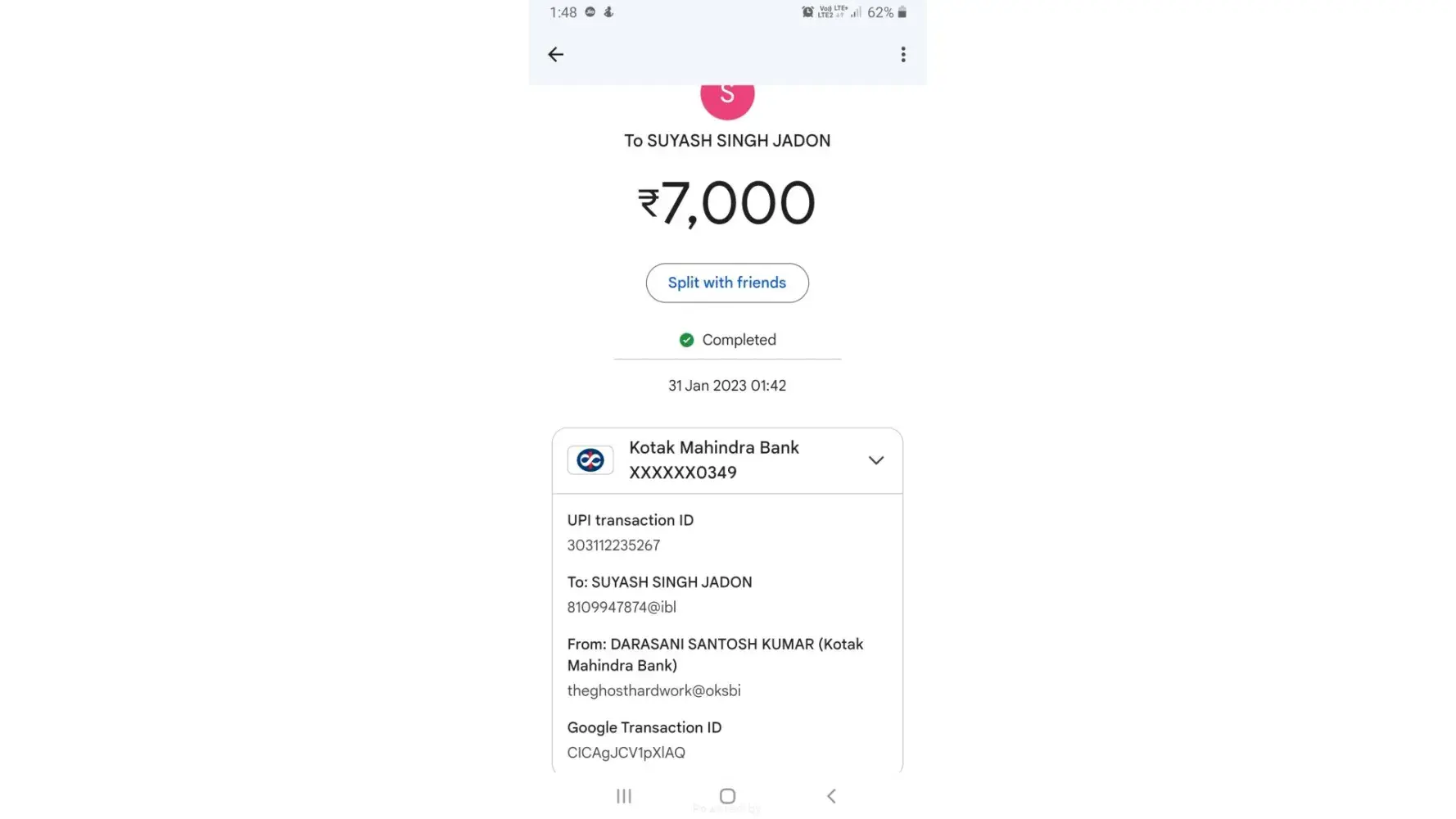Go to the home screen
The width and height of the screenshot is (1456, 819).
727,796
